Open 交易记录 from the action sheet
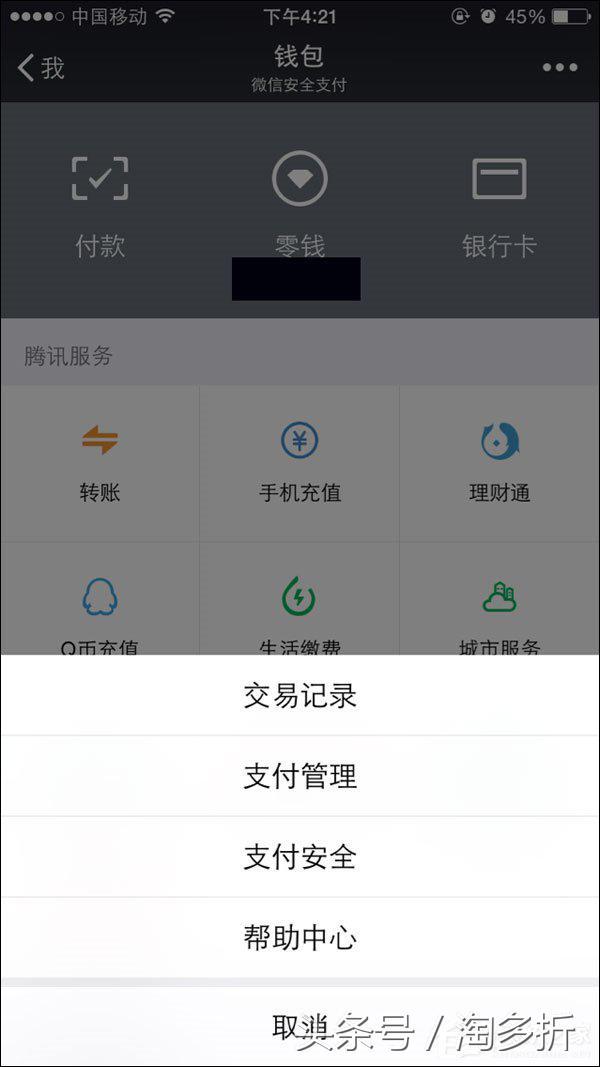The image size is (600, 1067). [x=300, y=696]
